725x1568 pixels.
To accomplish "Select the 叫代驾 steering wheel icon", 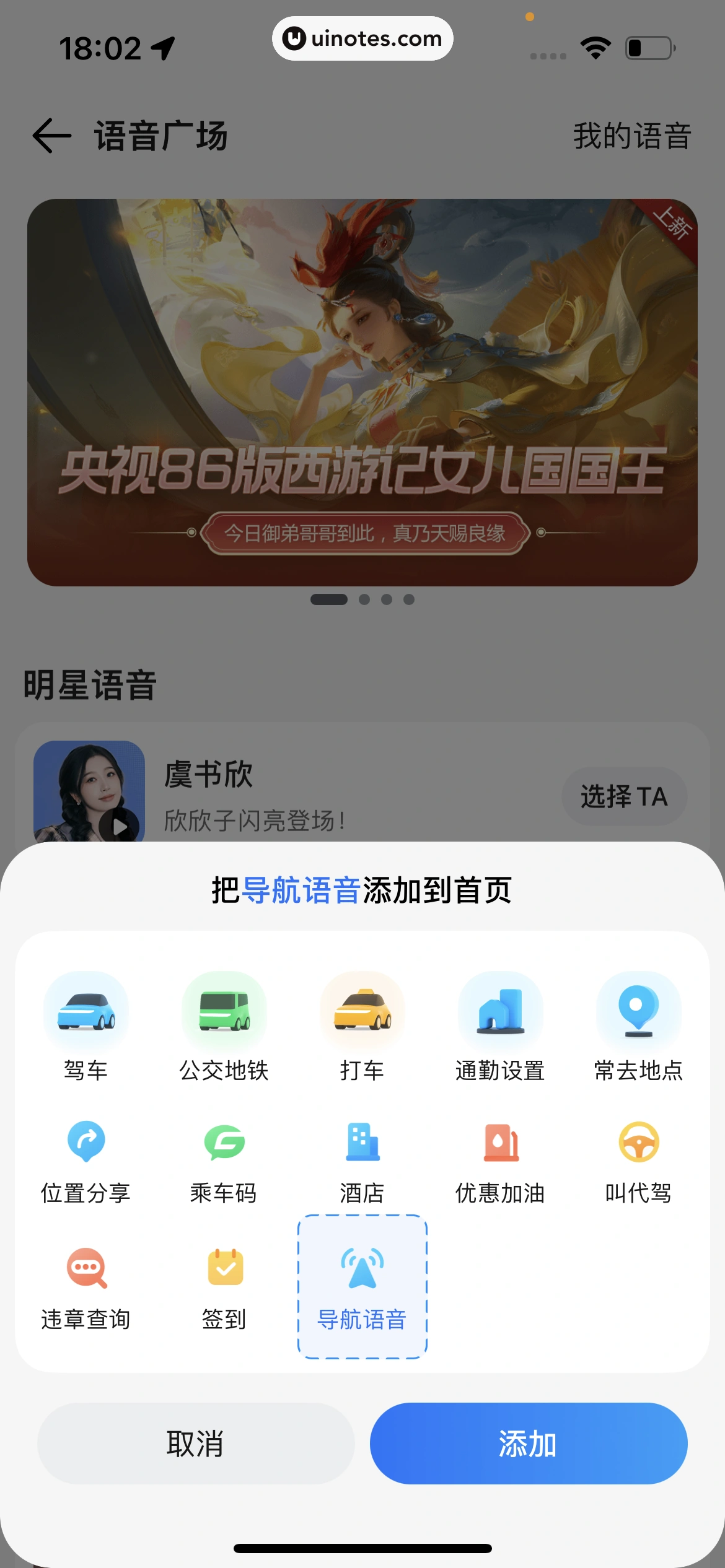I will pos(638,1143).
